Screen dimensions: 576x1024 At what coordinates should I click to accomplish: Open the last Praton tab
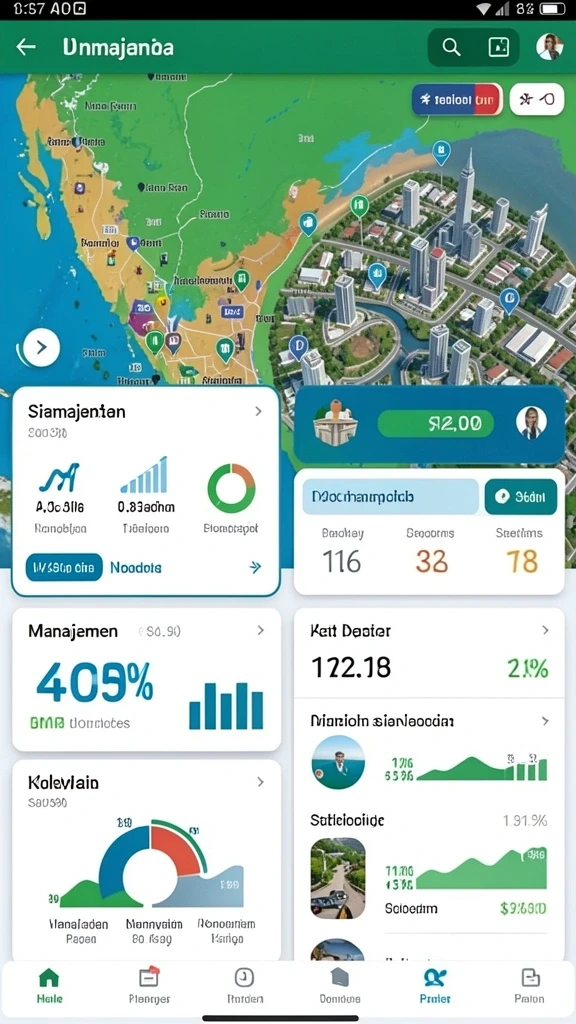click(530, 985)
